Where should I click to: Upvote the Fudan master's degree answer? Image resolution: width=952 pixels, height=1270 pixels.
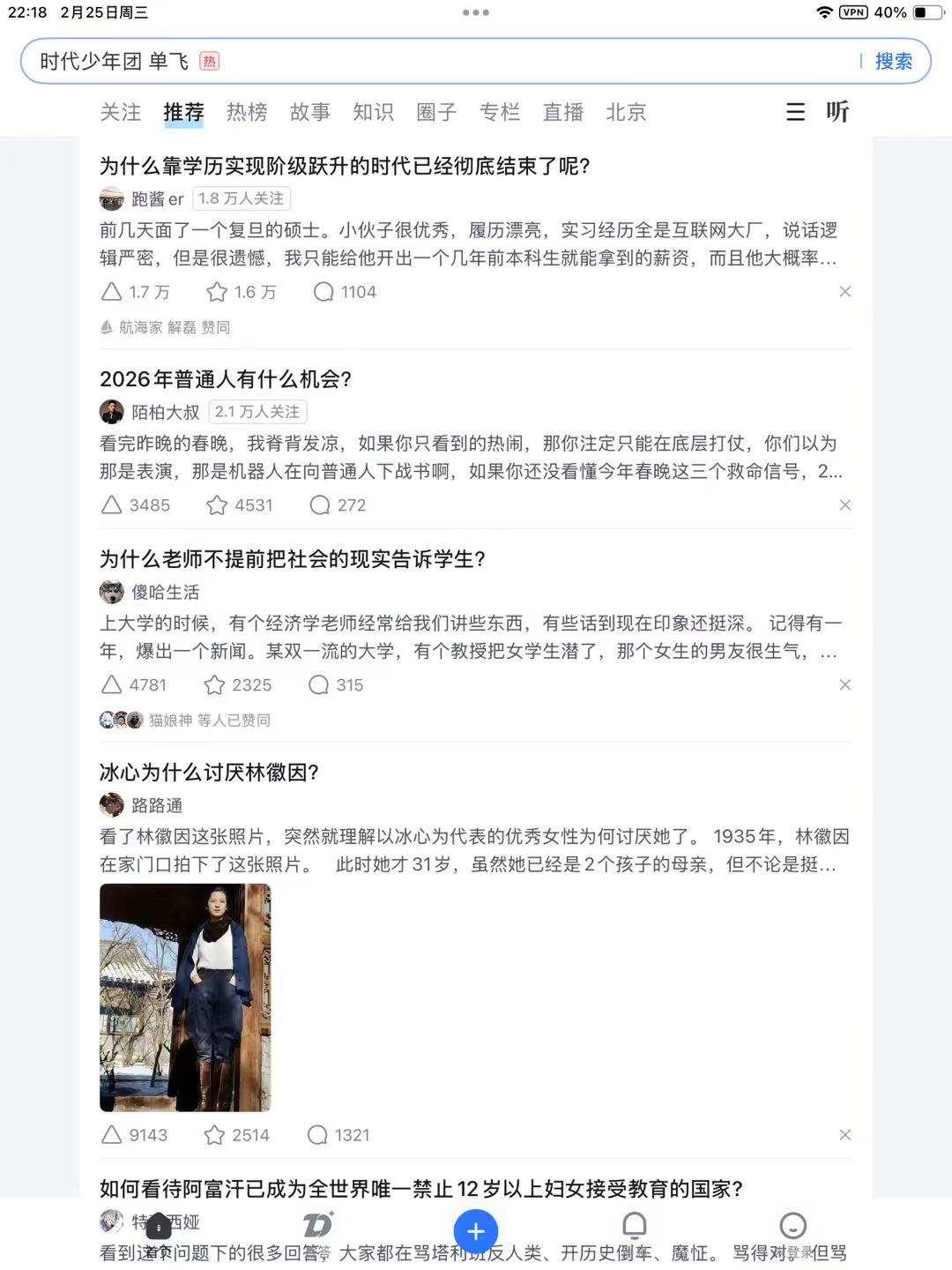pyautogui.click(x=112, y=291)
